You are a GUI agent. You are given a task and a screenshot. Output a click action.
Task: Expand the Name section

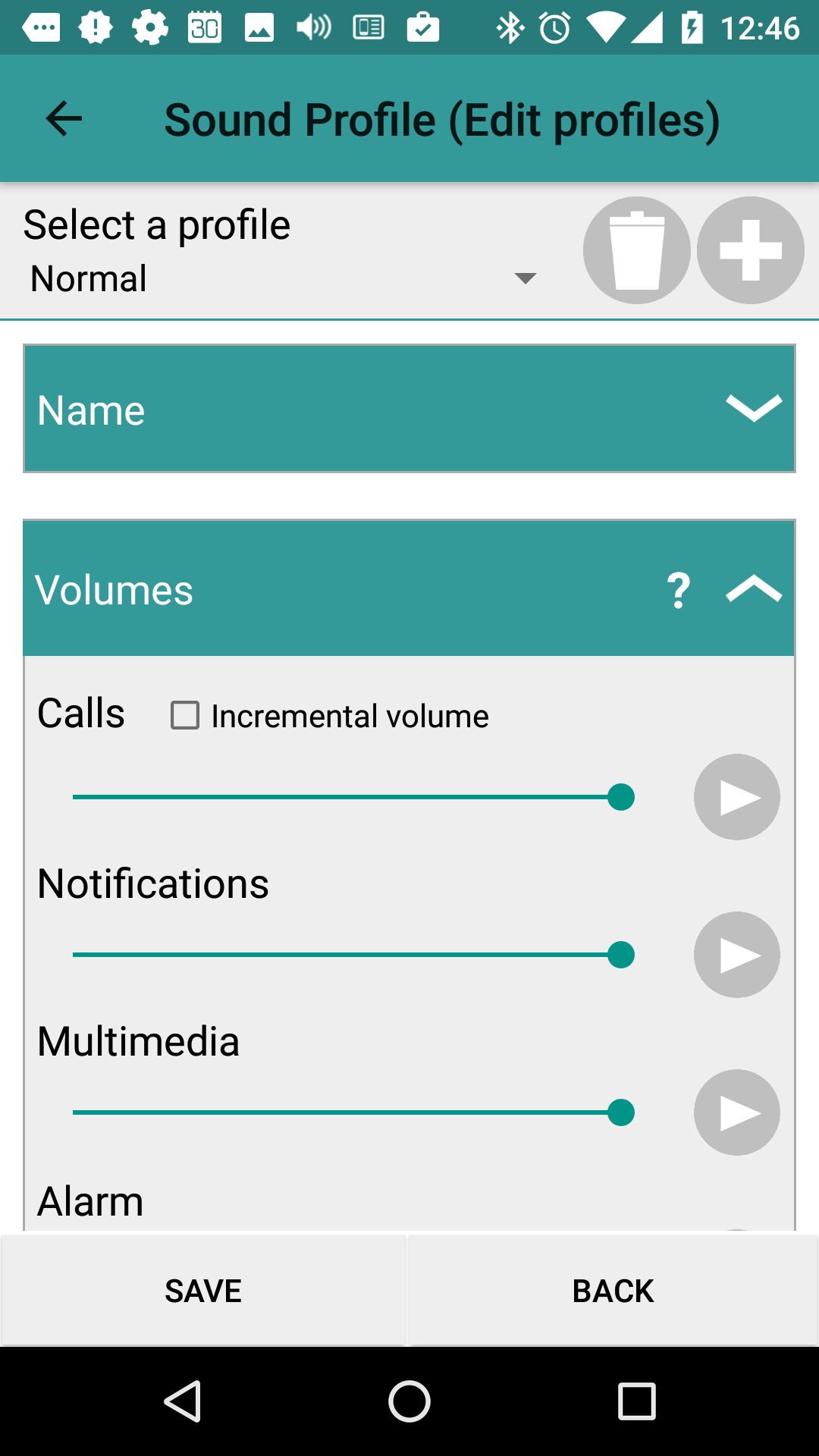tap(409, 409)
